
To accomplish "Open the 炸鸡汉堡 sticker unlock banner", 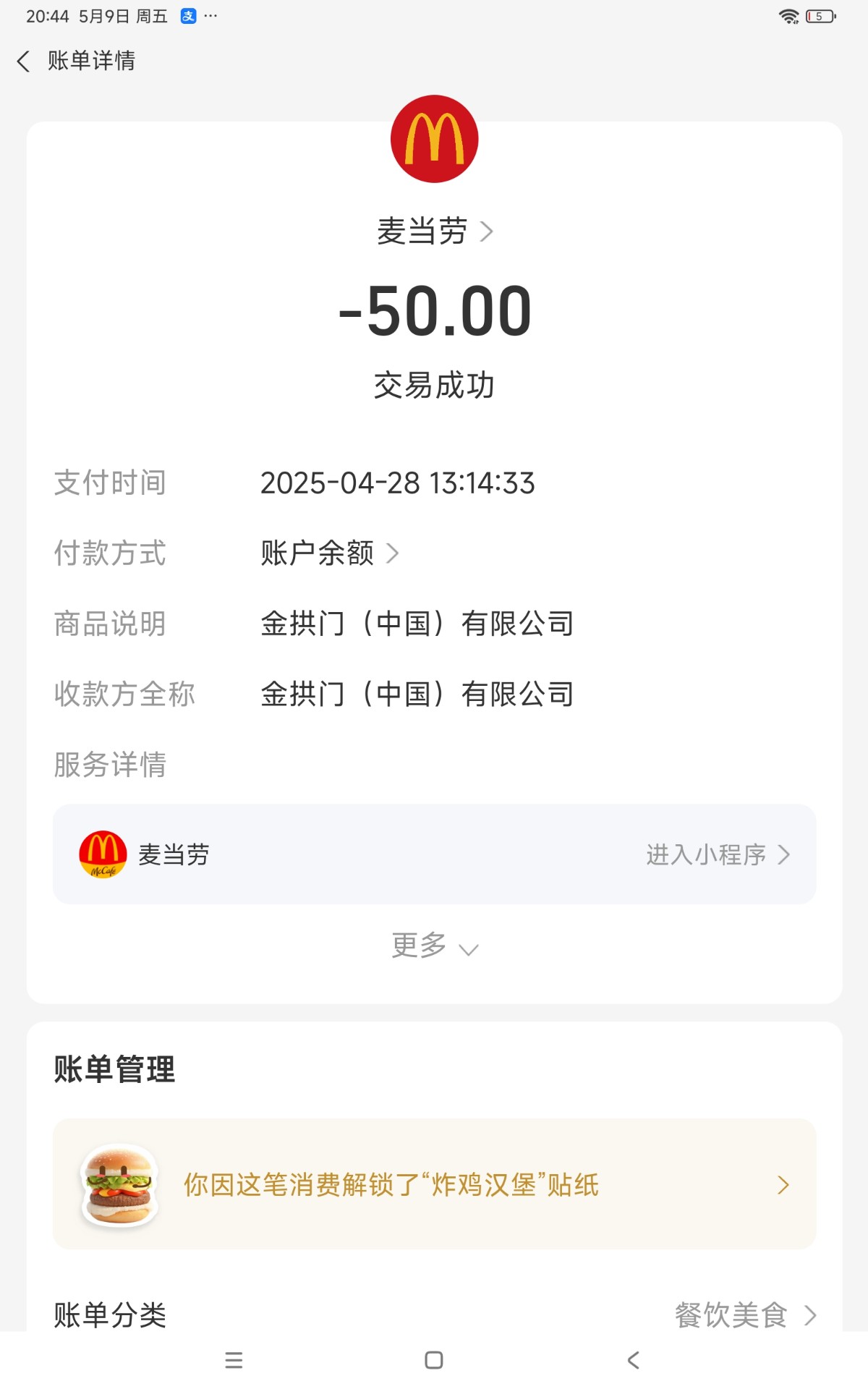I will pyautogui.click(x=434, y=1184).
